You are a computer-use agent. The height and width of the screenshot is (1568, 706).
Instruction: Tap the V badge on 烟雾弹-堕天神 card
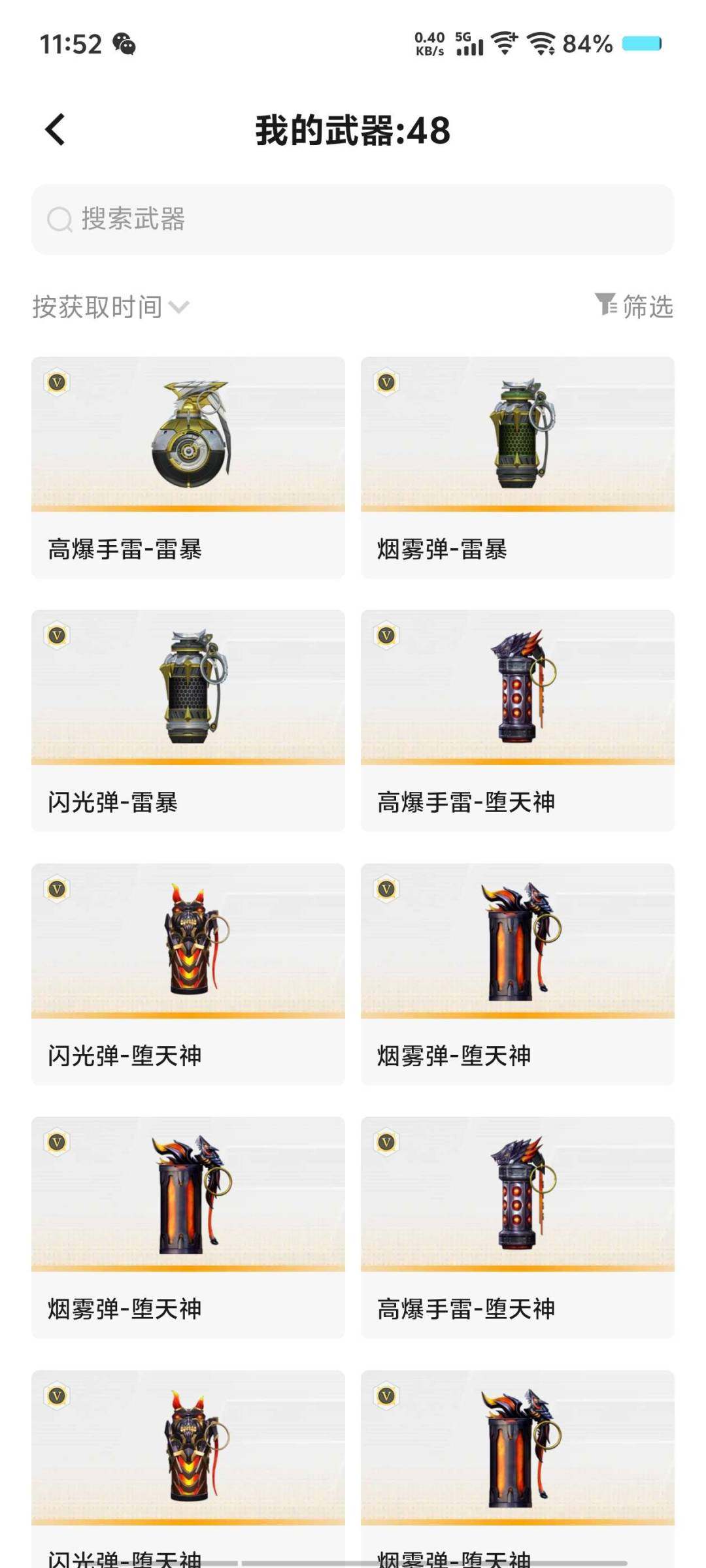coord(386,888)
